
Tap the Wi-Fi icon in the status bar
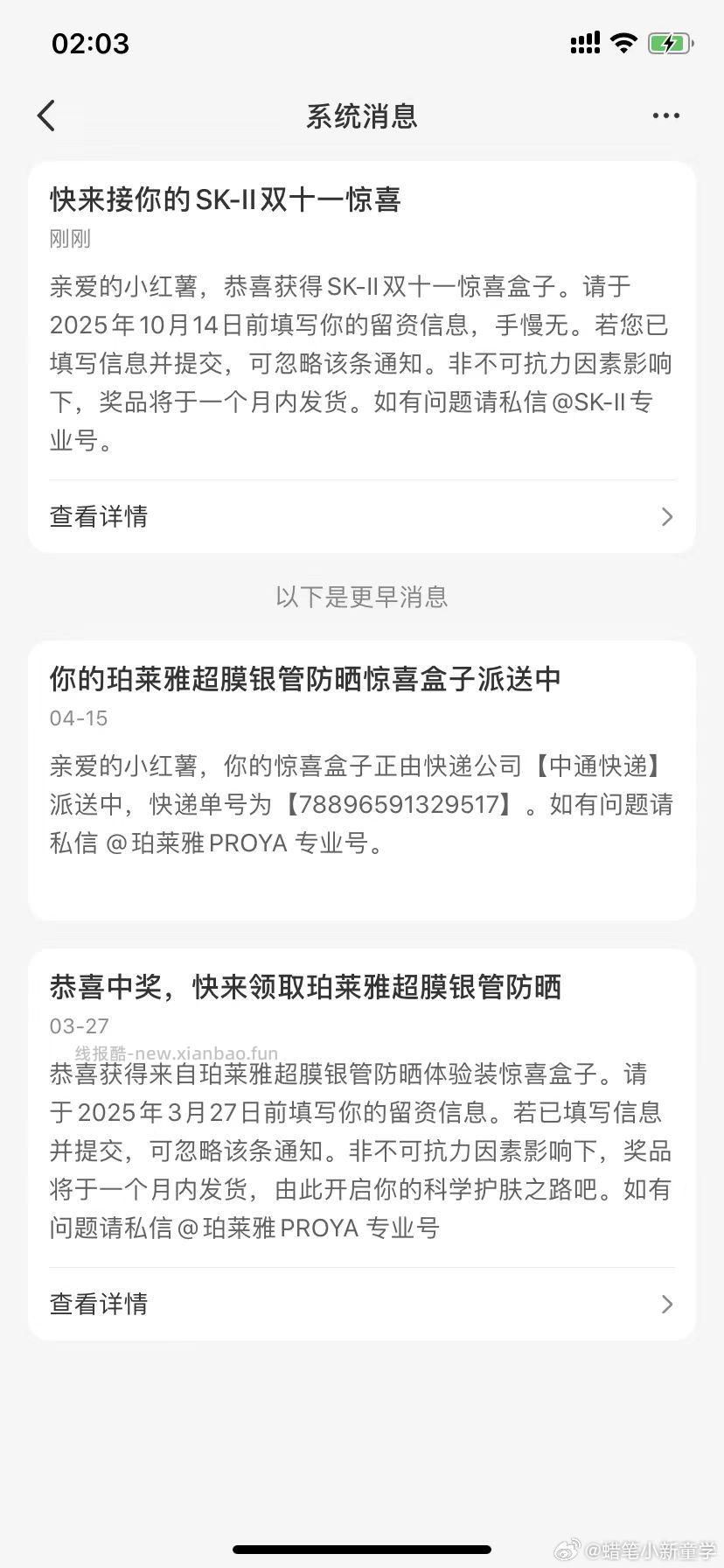click(x=623, y=43)
